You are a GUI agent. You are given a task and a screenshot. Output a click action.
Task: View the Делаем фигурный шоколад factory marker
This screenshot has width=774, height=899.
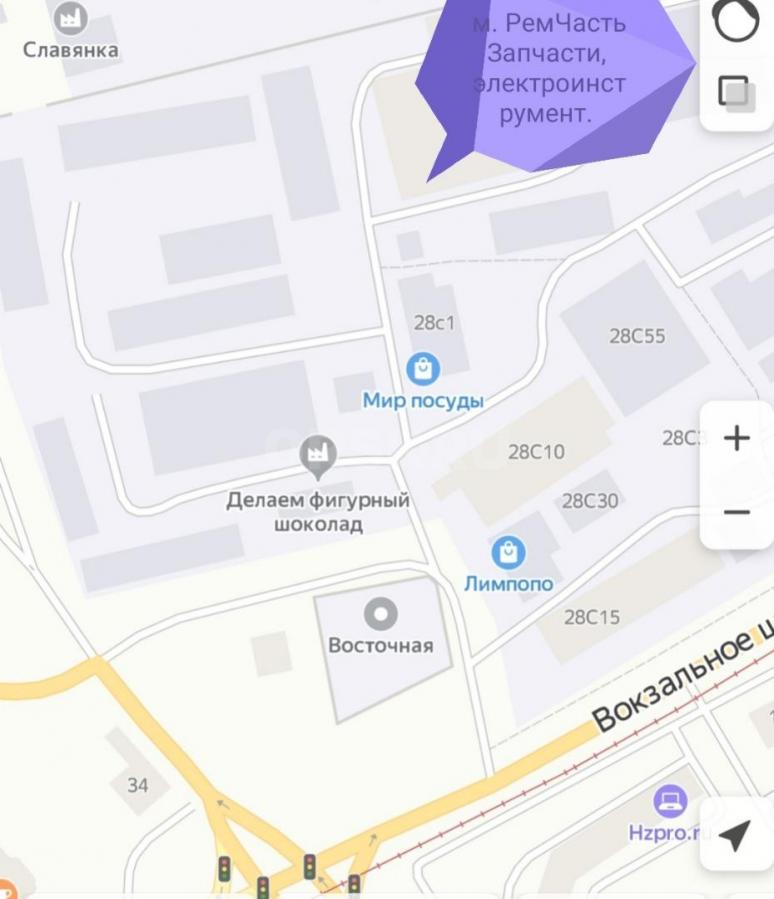(318, 457)
